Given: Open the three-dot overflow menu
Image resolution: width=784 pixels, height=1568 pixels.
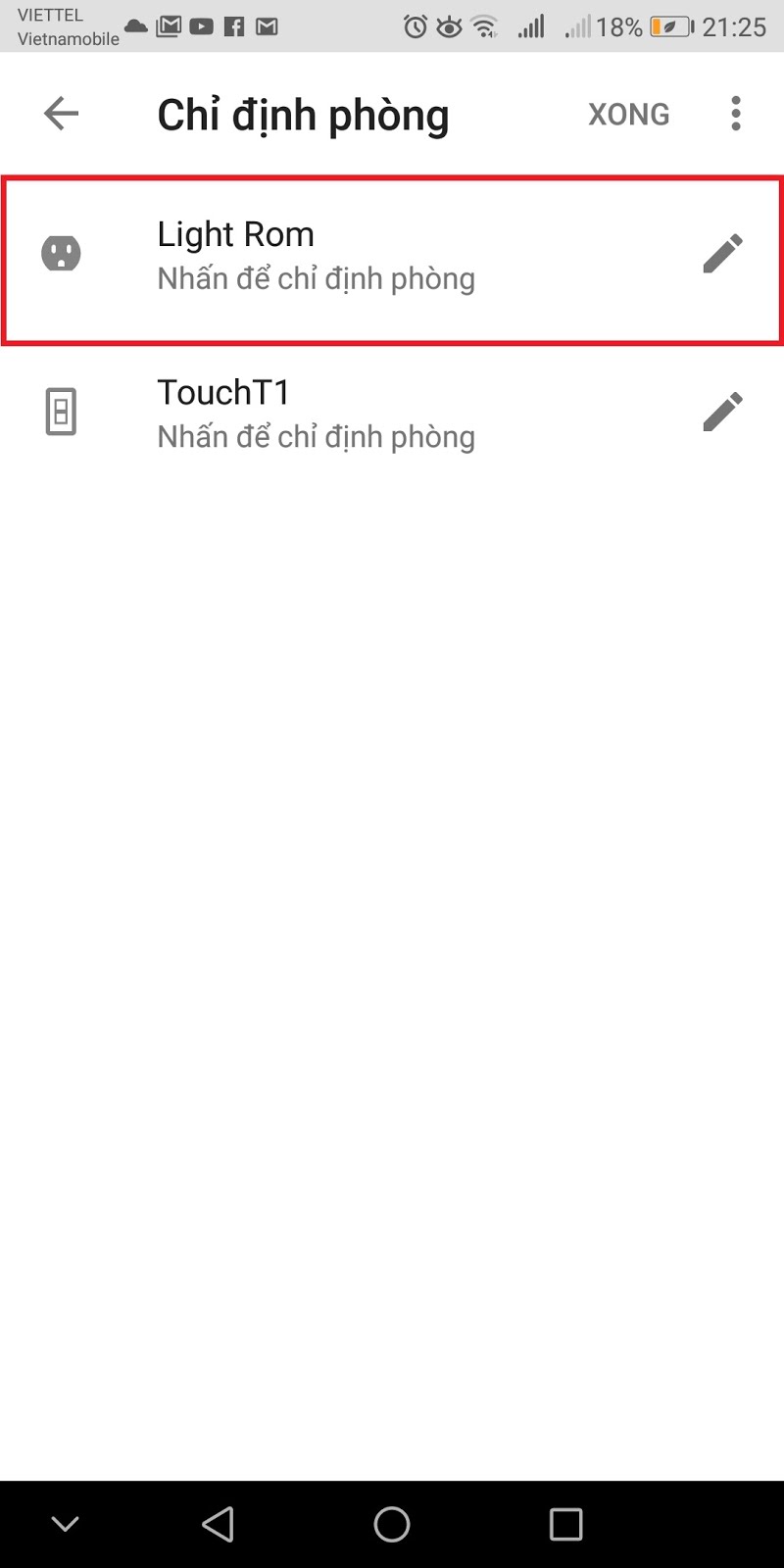Looking at the screenshot, I should (736, 114).
